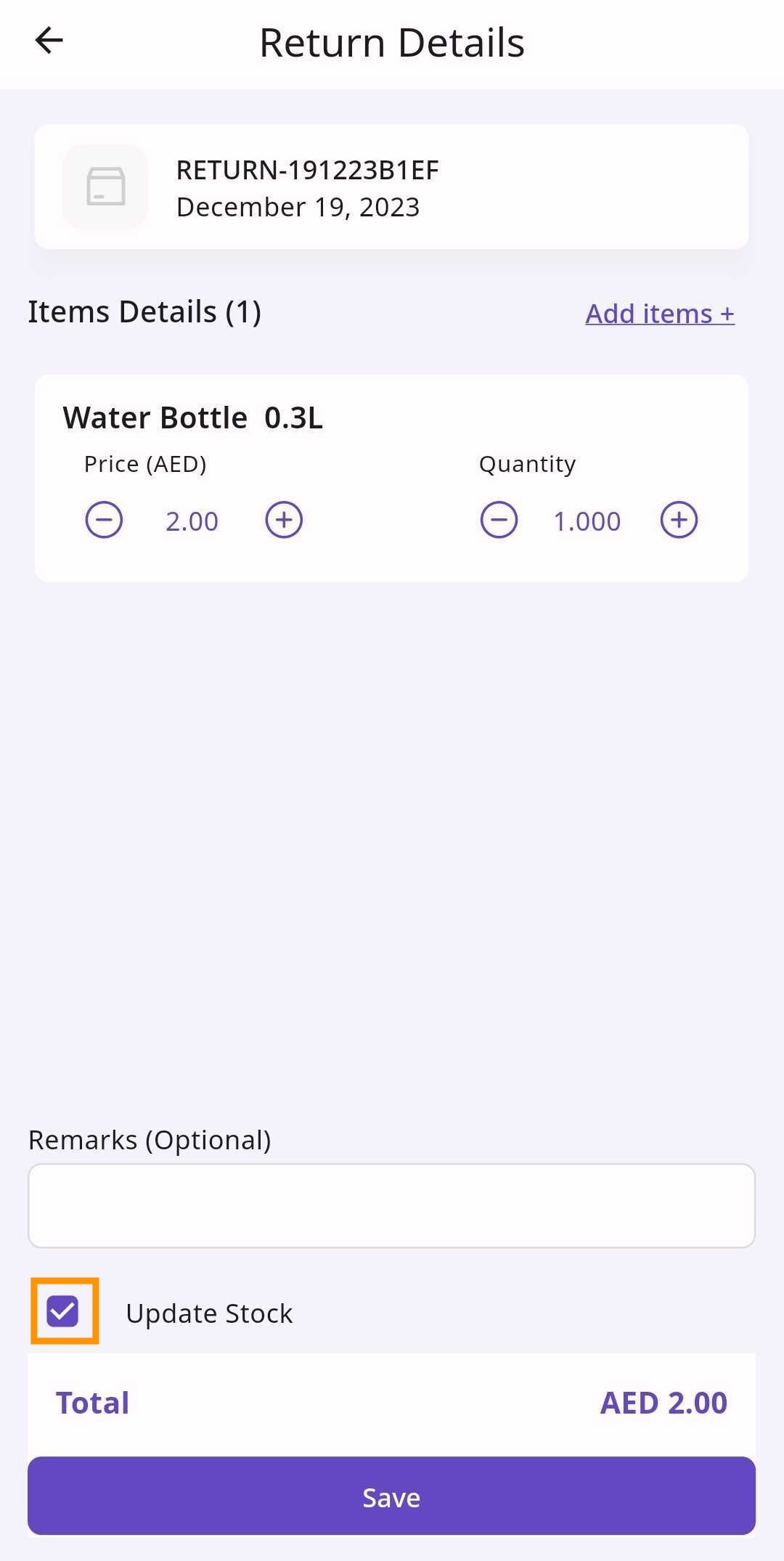The image size is (784, 1561).
Task: Open the RETURN-191223B1EF card
Action: point(391,187)
